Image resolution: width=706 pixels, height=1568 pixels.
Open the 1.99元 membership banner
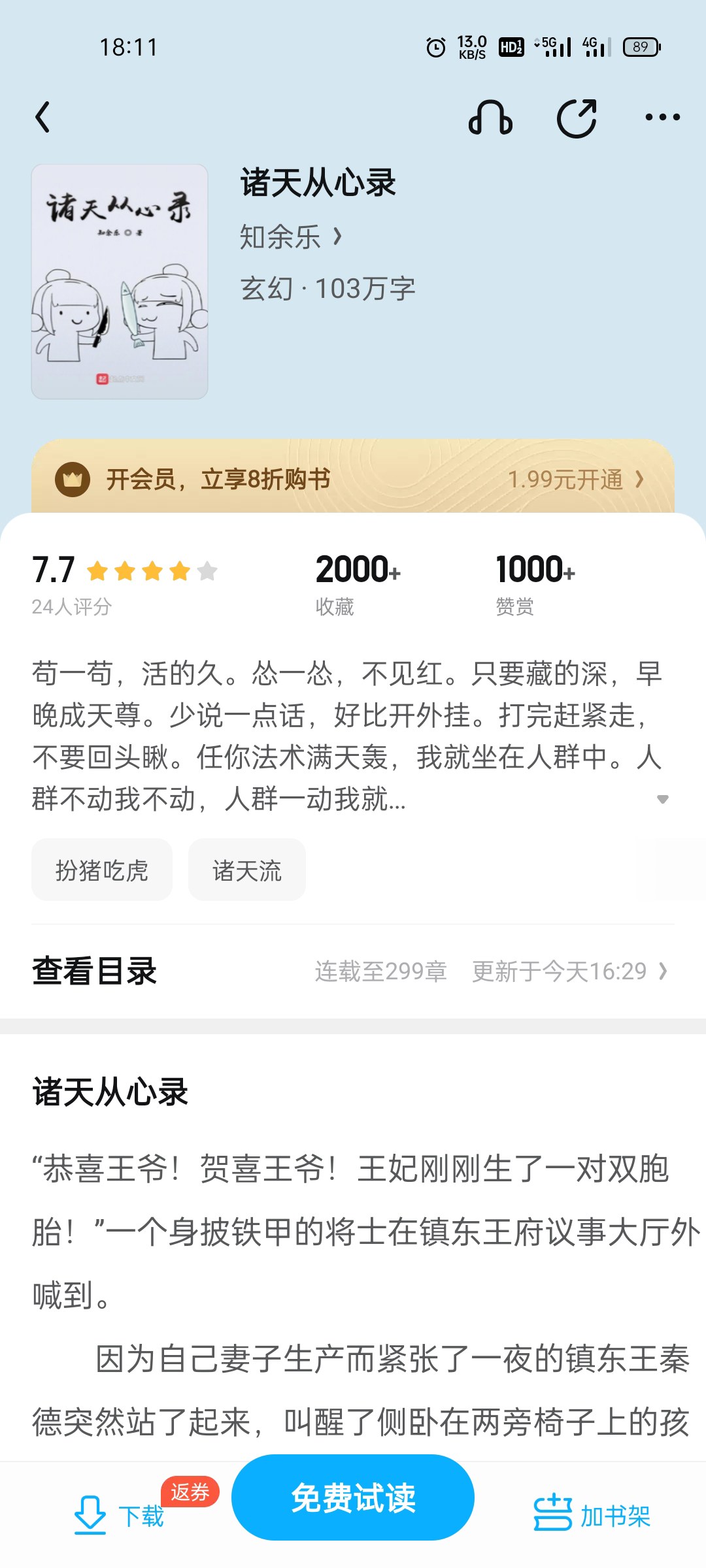[353, 480]
